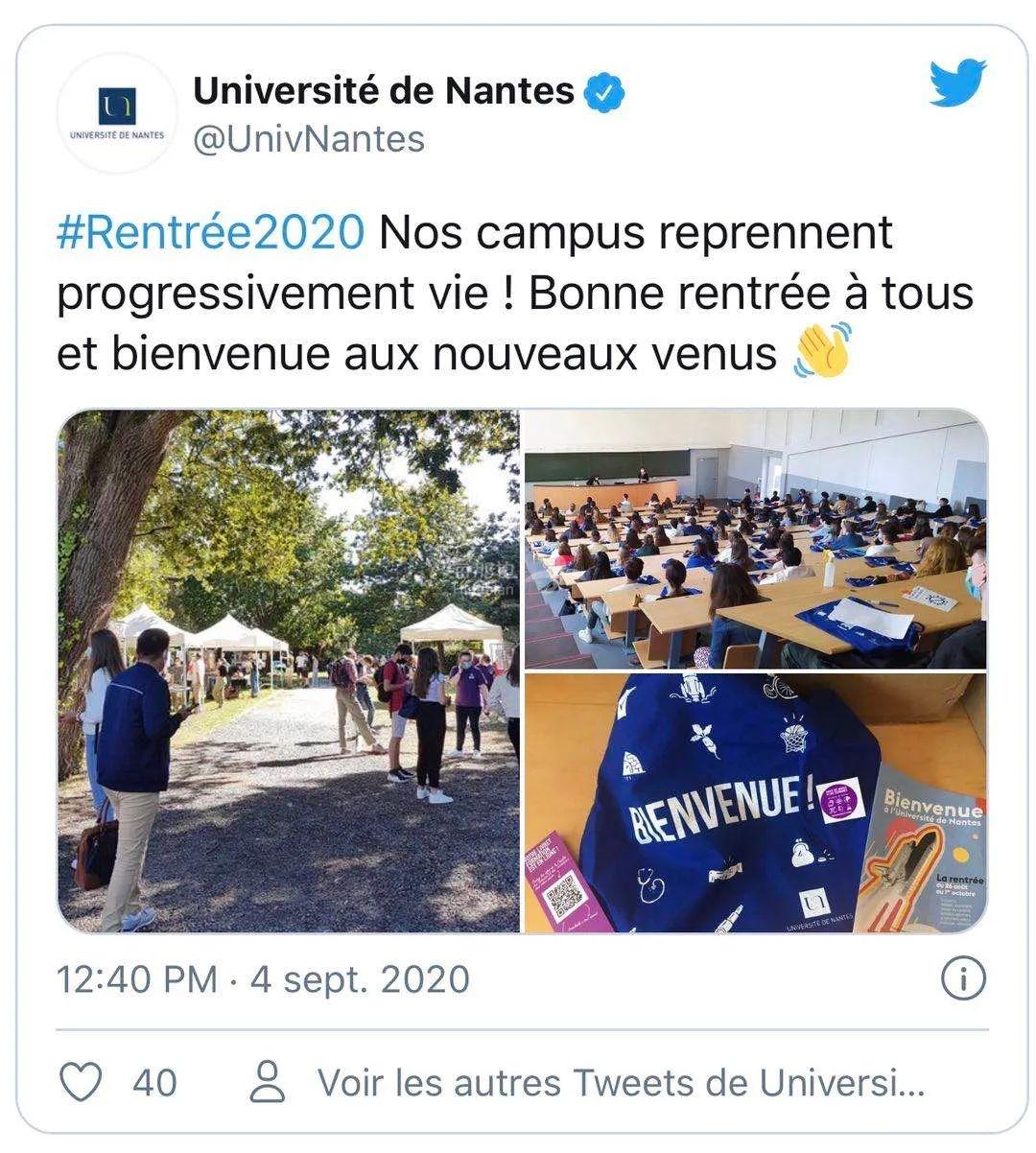Tap Voir les autres Tweets link
The width and height of the screenshot is (1036, 1153).
tap(620, 1083)
